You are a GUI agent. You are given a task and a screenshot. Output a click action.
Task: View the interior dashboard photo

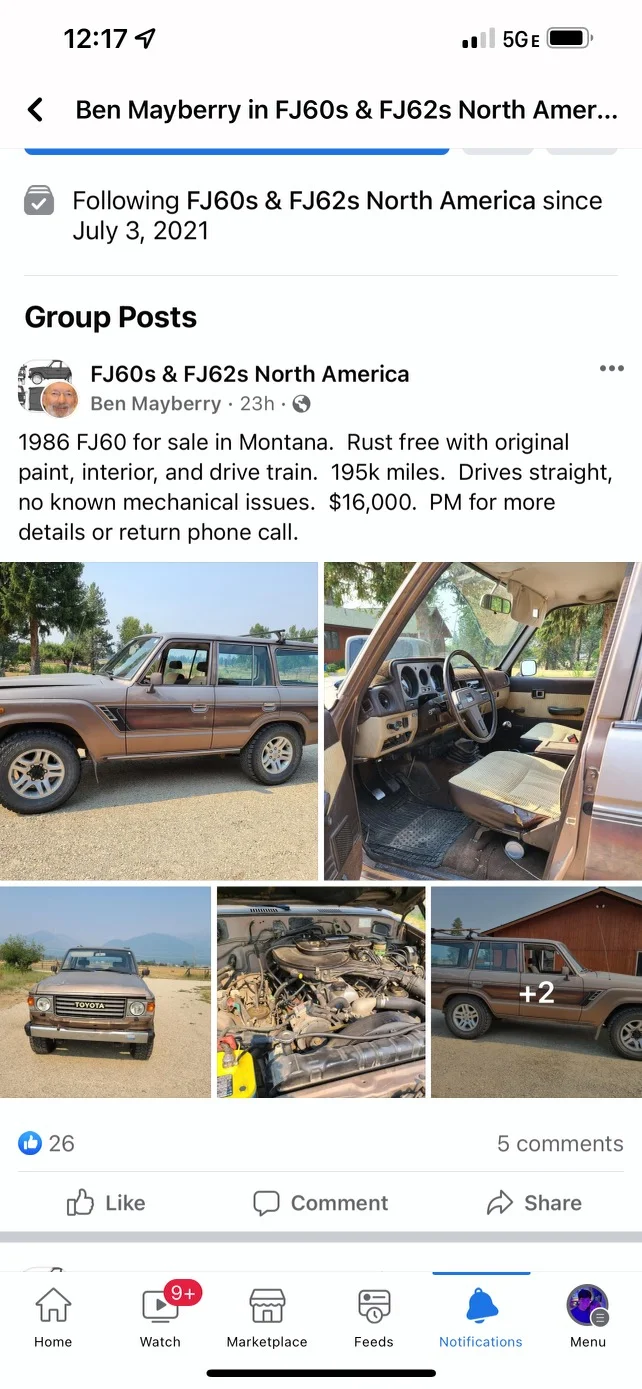[482, 720]
